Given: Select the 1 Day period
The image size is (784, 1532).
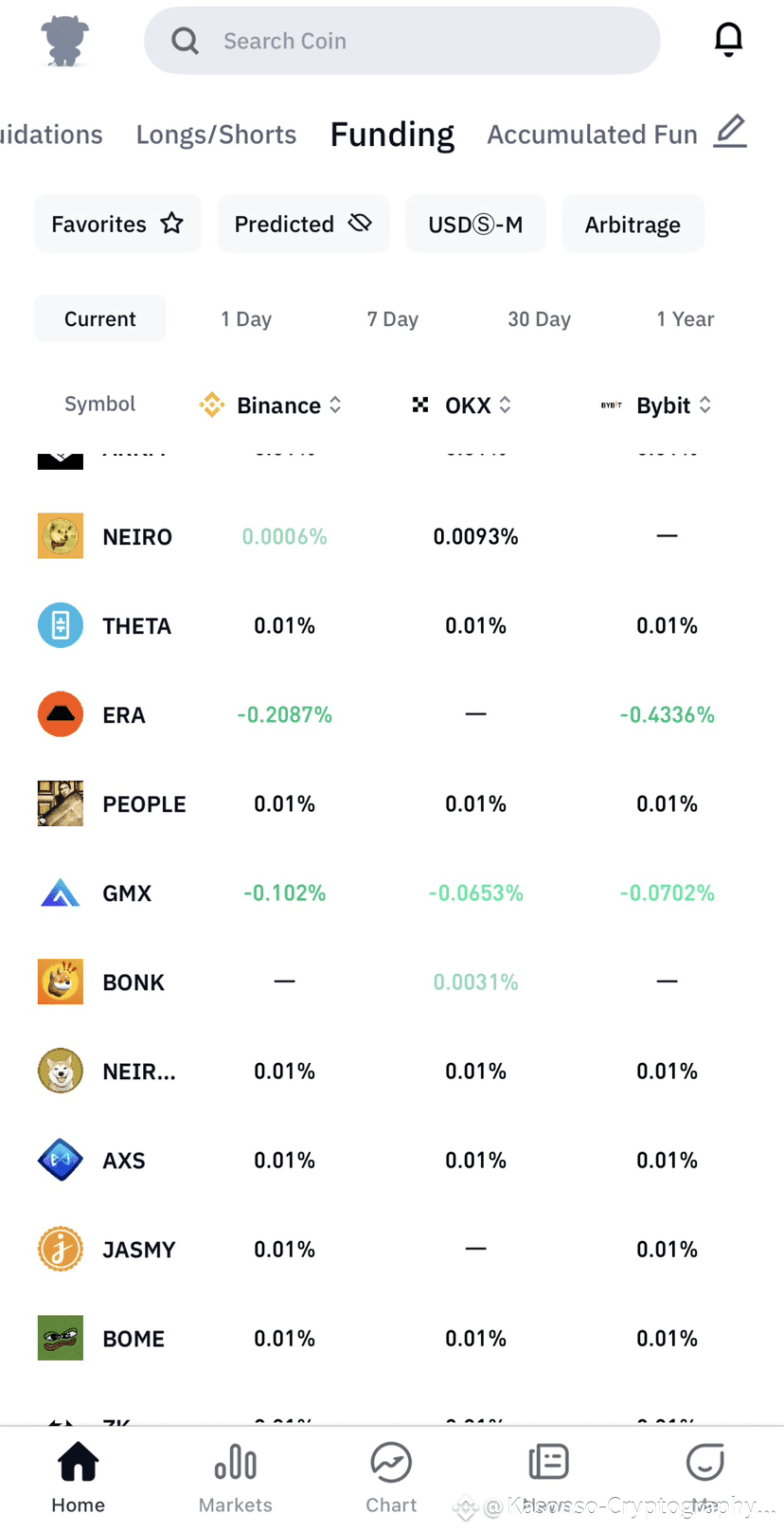Looking at the screenshot, I should coord(246,318).
